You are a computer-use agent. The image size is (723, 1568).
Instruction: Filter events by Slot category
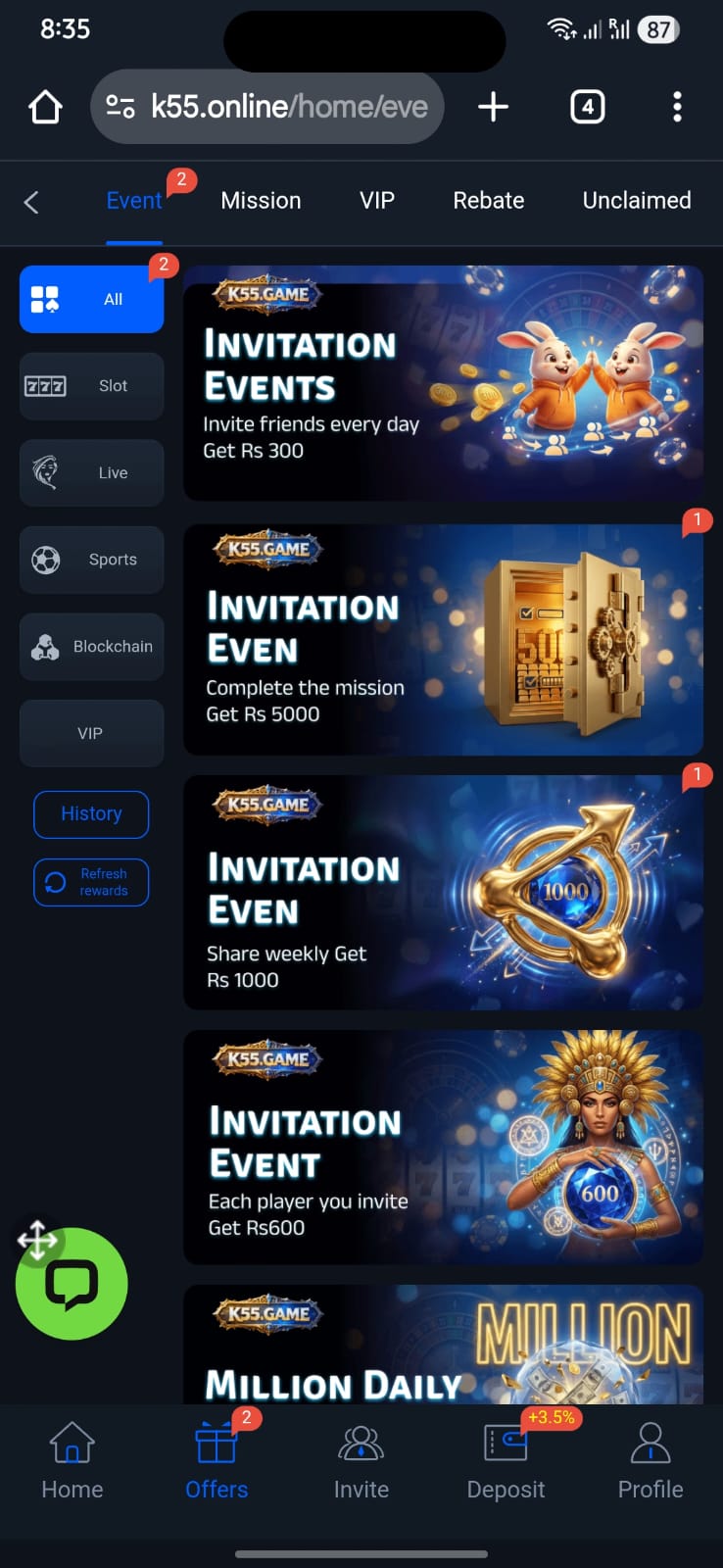pos(91,386)
